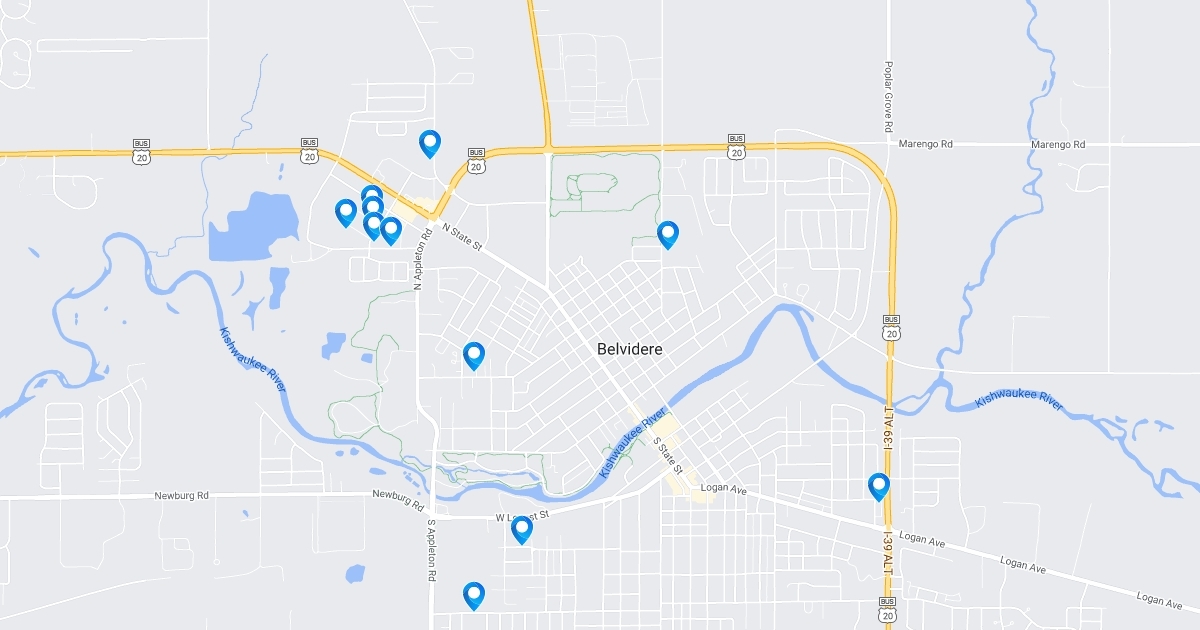1200x630 pixels.
Task: Select the pin east of the green park
Action: pyautogui.click(x=668, y=234)
